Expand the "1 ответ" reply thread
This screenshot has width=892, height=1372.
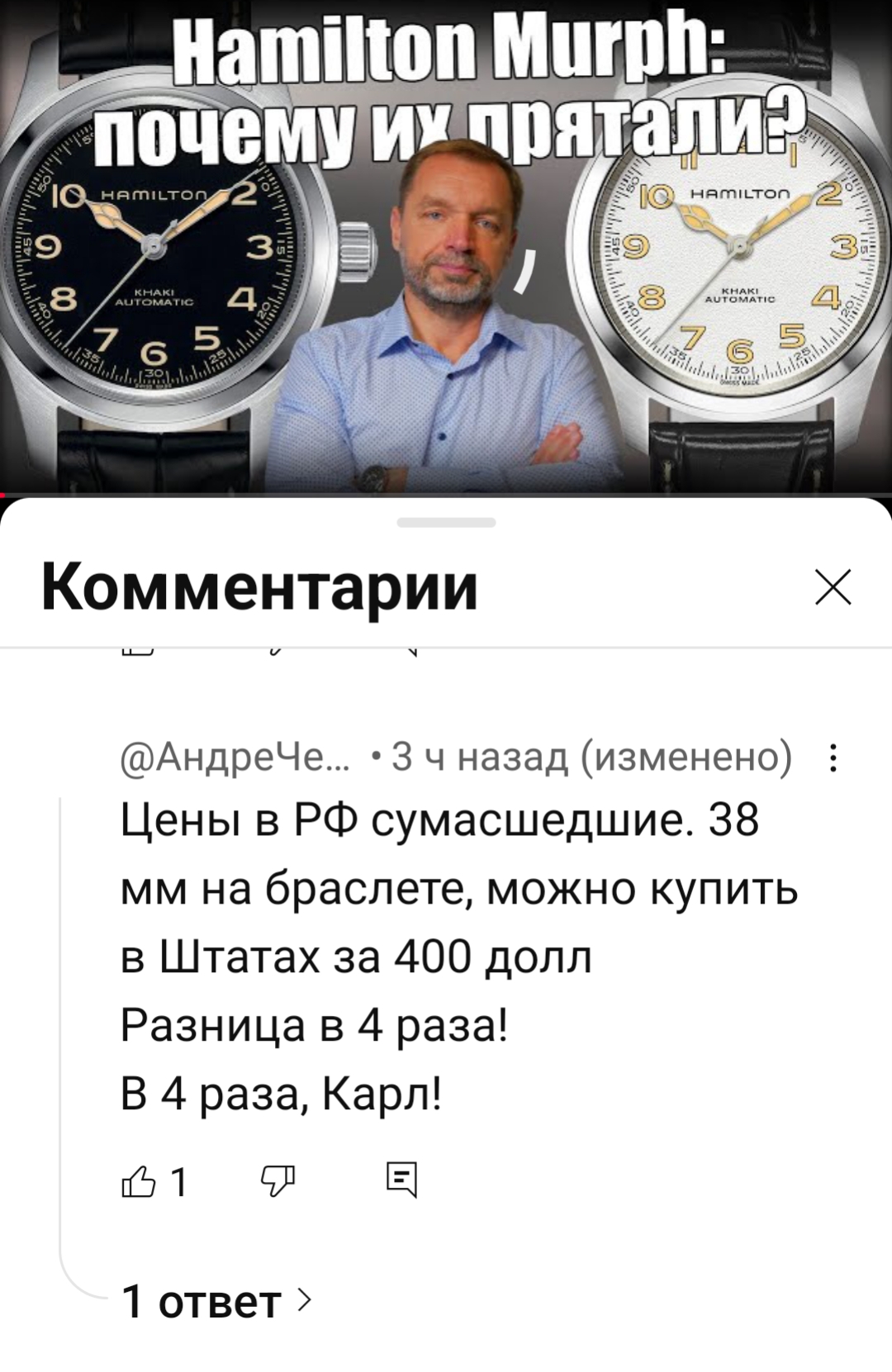pyautogui.click(x=216, y=1301)
